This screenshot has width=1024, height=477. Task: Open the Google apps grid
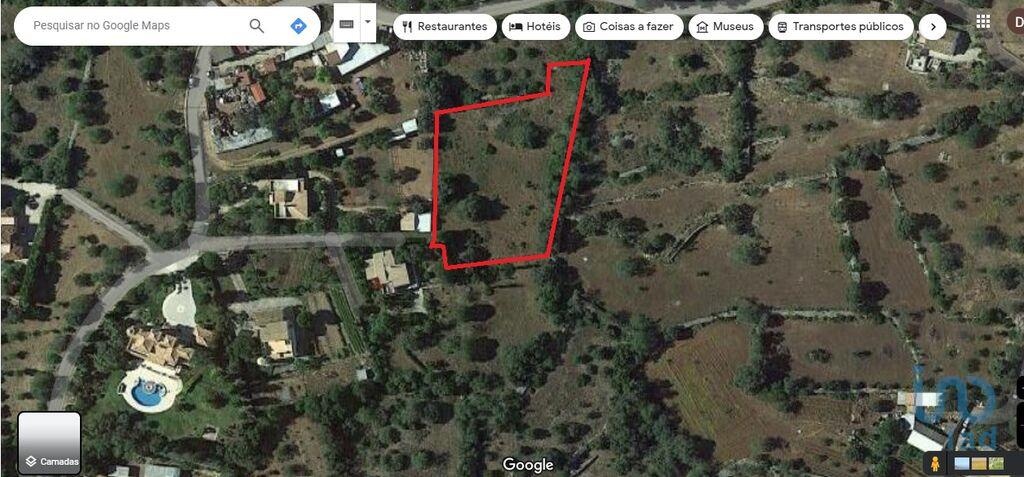(x=983, y=22)
